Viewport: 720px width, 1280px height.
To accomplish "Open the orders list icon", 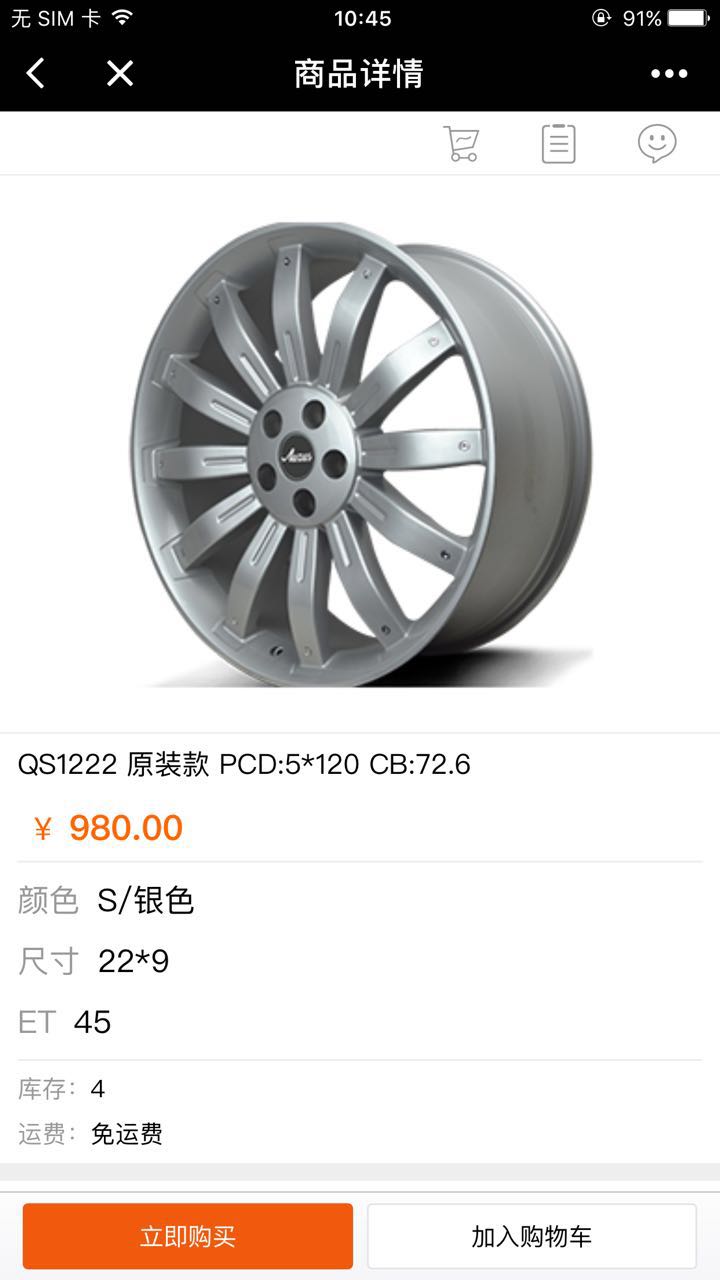I will [x=558, y=143].
